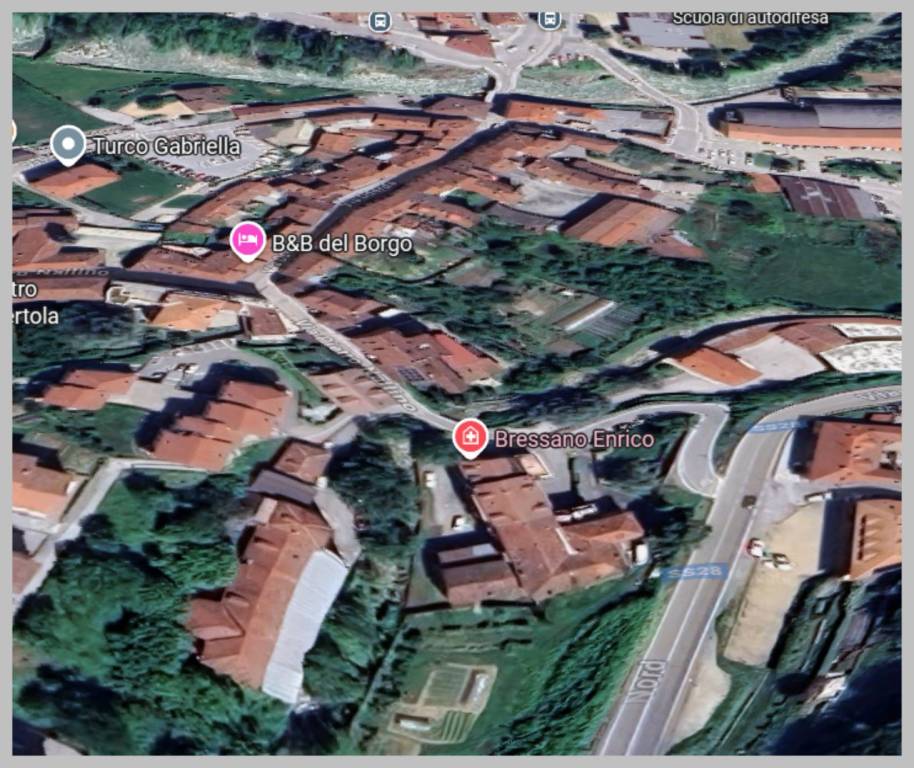
Task: Select the B&B del Borgo hotel marker
Action: click(247, 240)
